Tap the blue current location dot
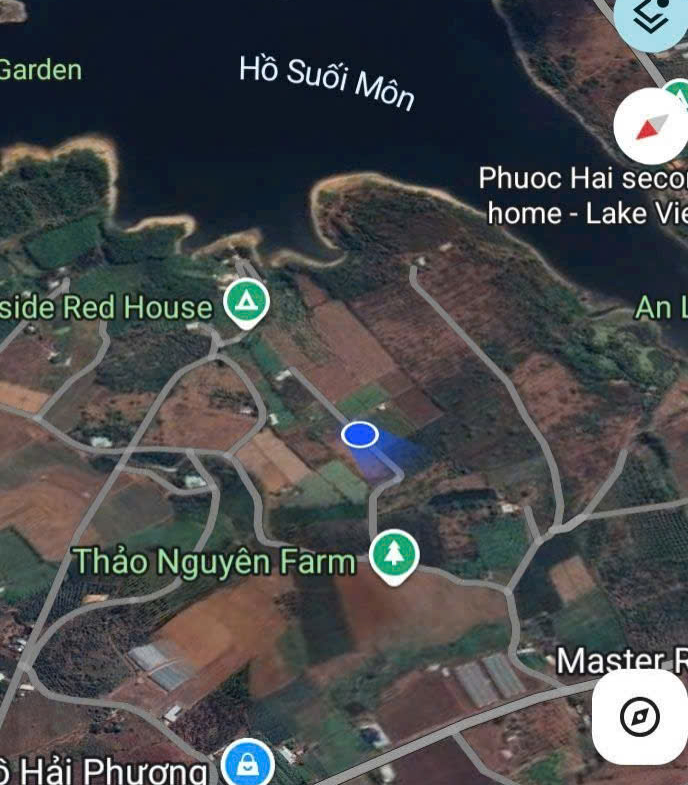This screenshot has height=785, width=688. pyautogui.click(x=359, y=434)
